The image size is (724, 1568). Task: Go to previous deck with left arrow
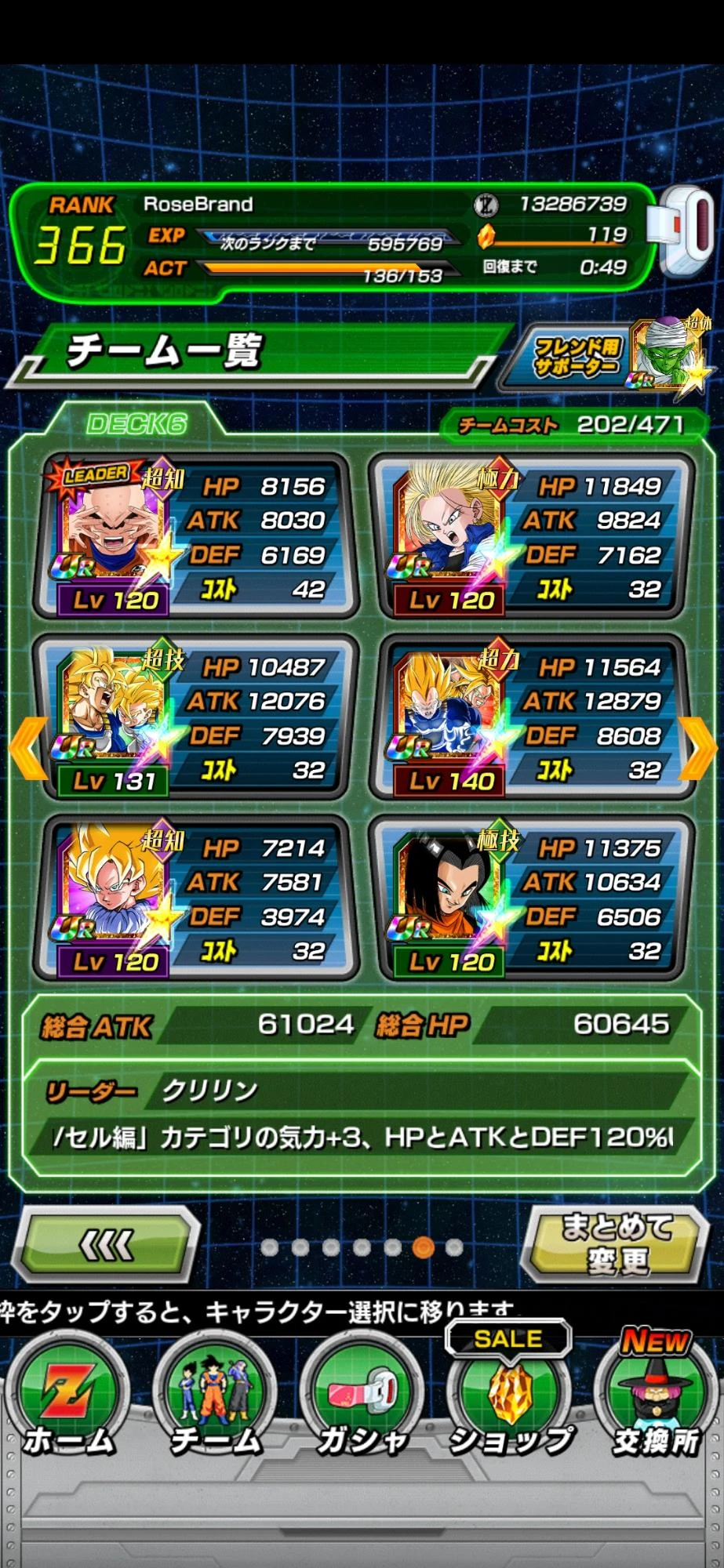[28, 750]
